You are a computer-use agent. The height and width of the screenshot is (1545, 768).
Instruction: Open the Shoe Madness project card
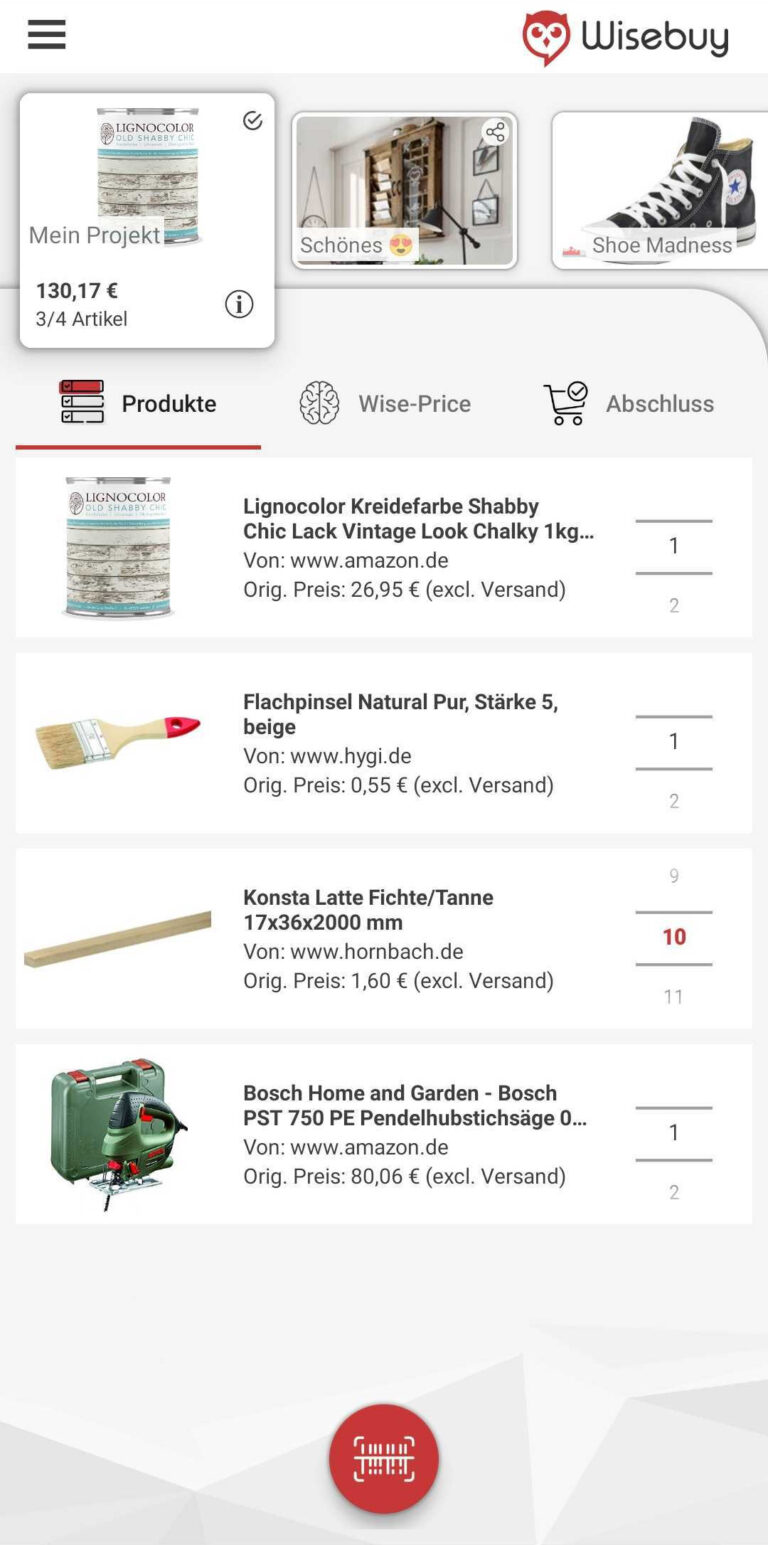pyautogui.click(x=662, y=190)
